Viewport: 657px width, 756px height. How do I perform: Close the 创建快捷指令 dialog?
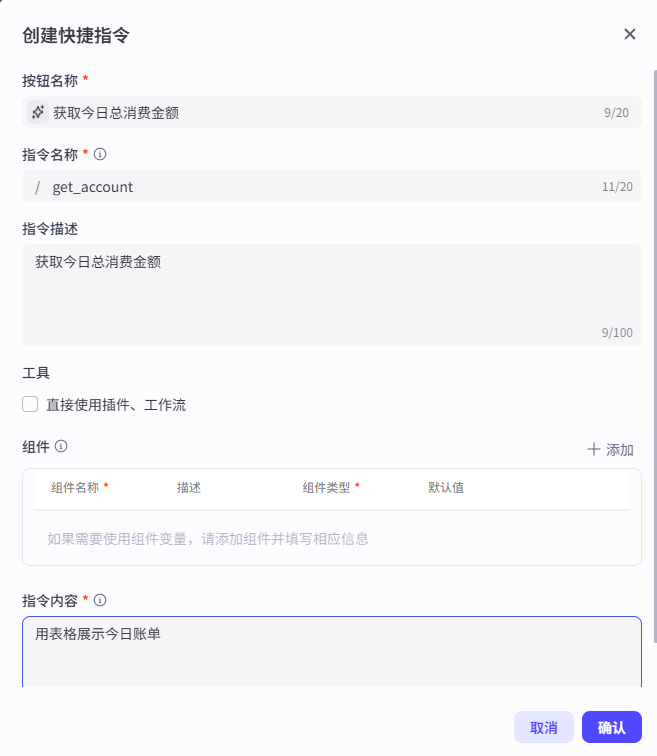point(630,34)
